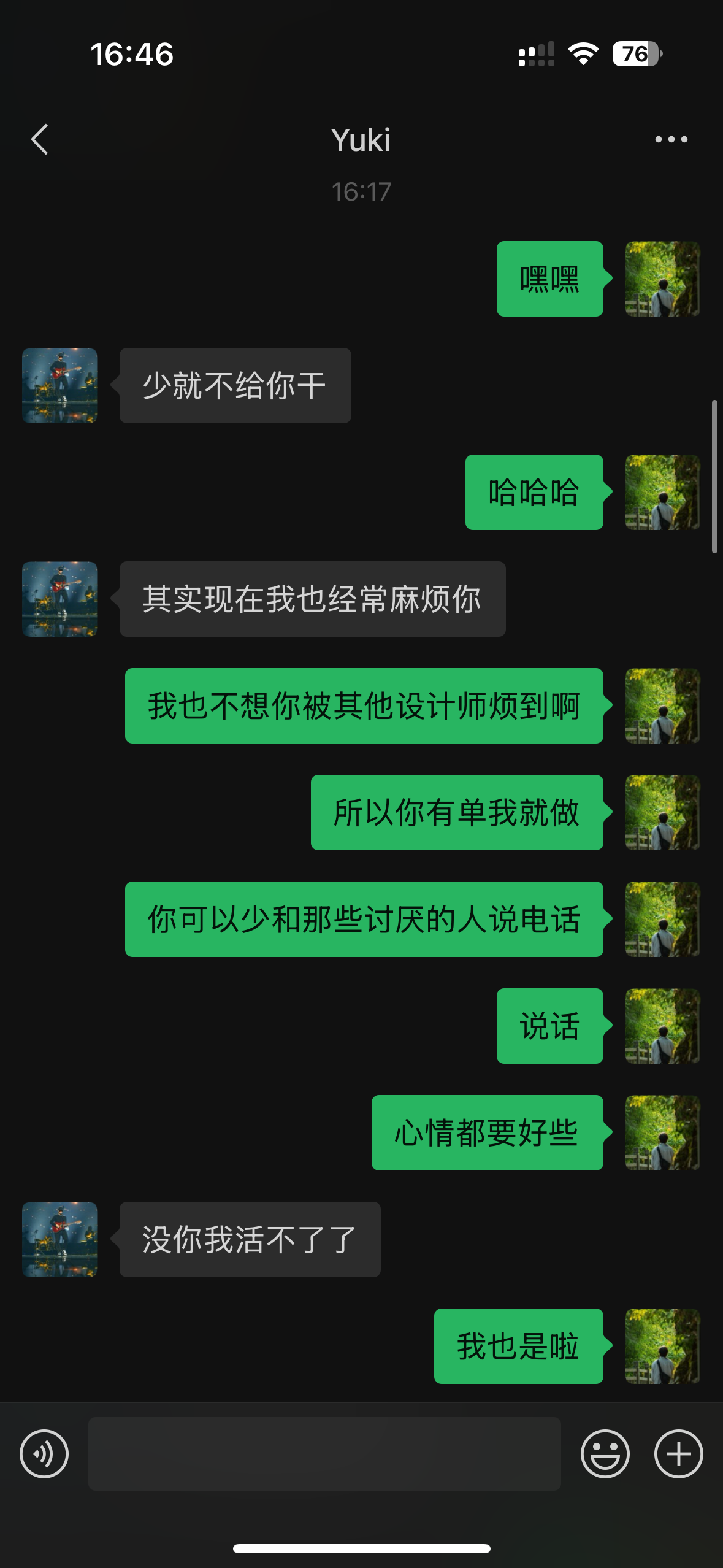723x1568 pixels.
Task: Open the three-dot chat info menu
Action: point(671,139)
